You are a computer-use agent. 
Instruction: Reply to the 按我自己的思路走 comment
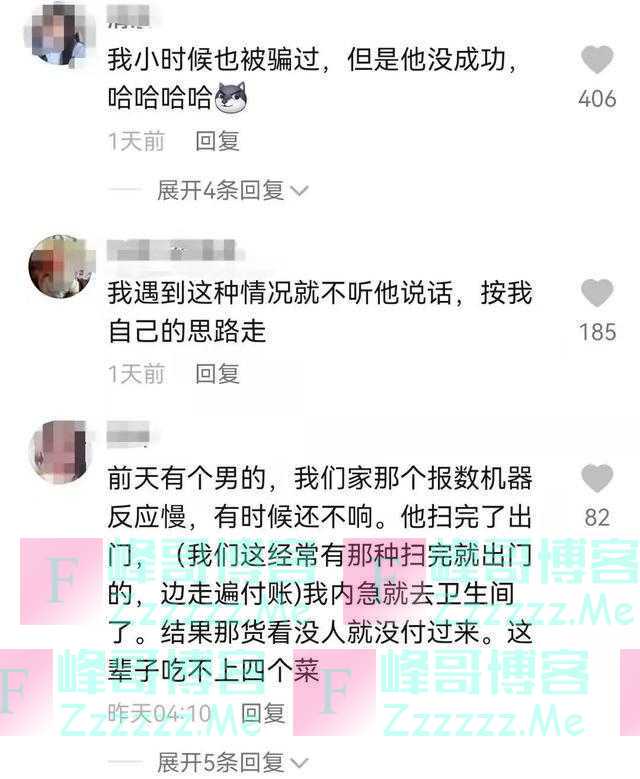pyautogui.click(x=217, y=374)
